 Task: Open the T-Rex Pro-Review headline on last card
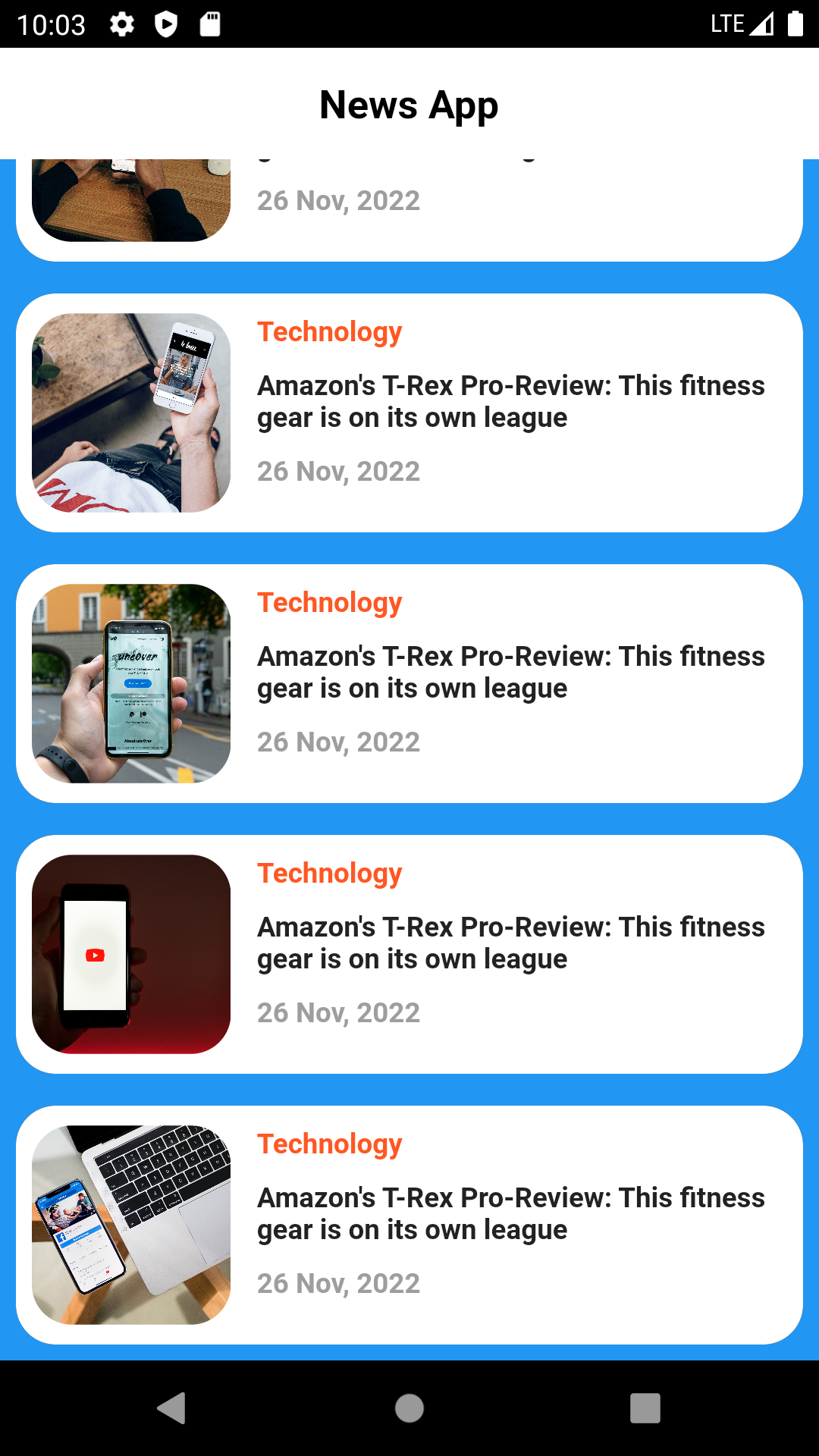tap(511, 1213)
